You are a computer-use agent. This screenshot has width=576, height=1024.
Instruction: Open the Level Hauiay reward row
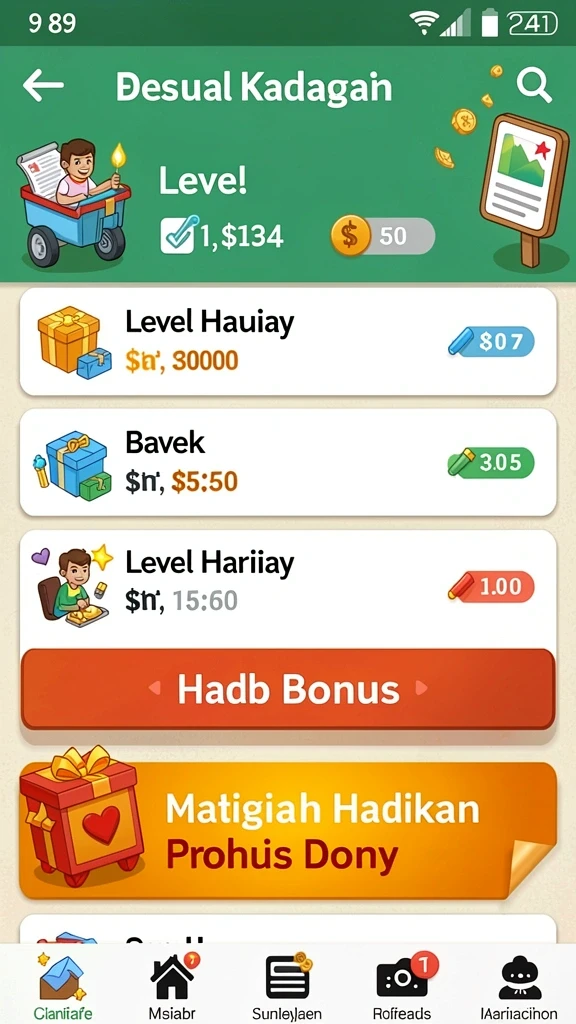[x=288, y=342]
